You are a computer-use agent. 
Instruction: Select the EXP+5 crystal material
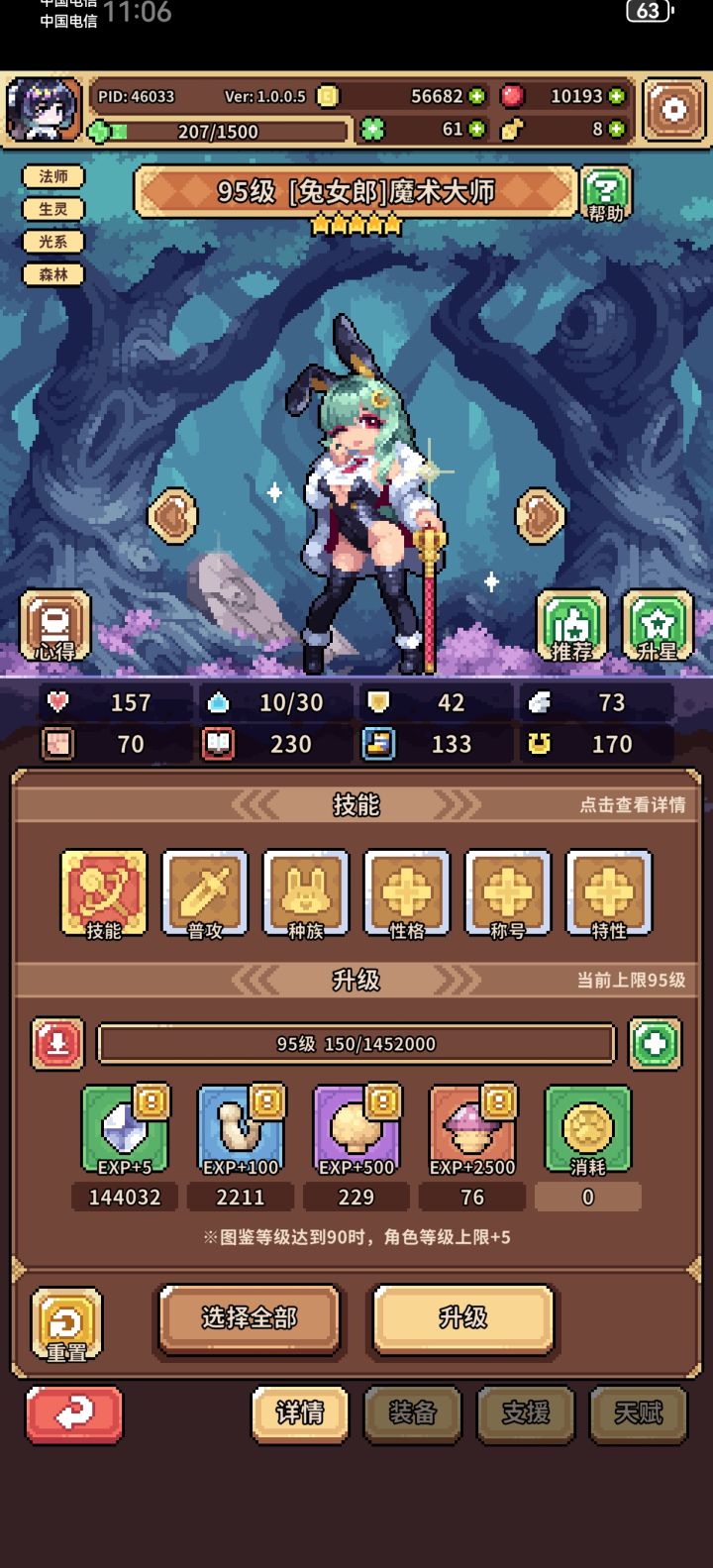[x=124, y=1127]
